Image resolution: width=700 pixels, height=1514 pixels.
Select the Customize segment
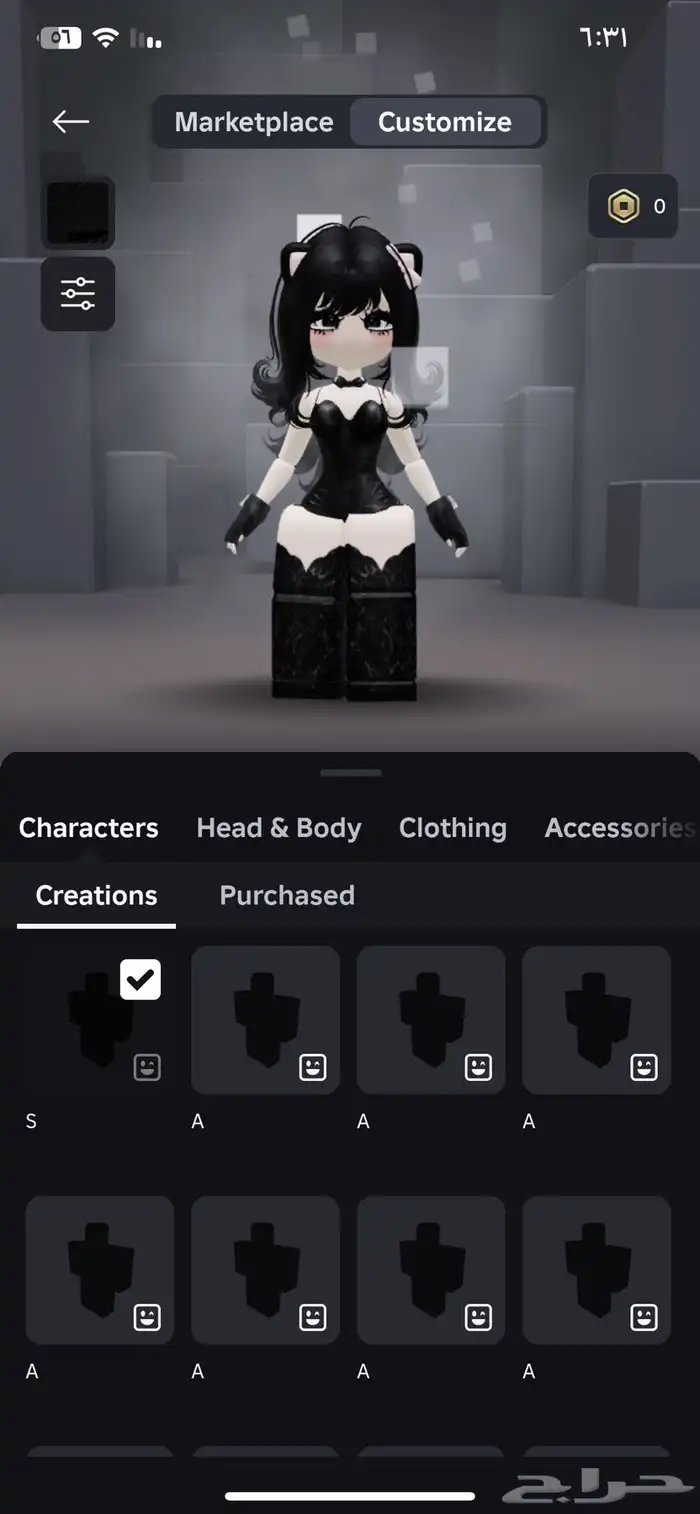pos(444,122)
